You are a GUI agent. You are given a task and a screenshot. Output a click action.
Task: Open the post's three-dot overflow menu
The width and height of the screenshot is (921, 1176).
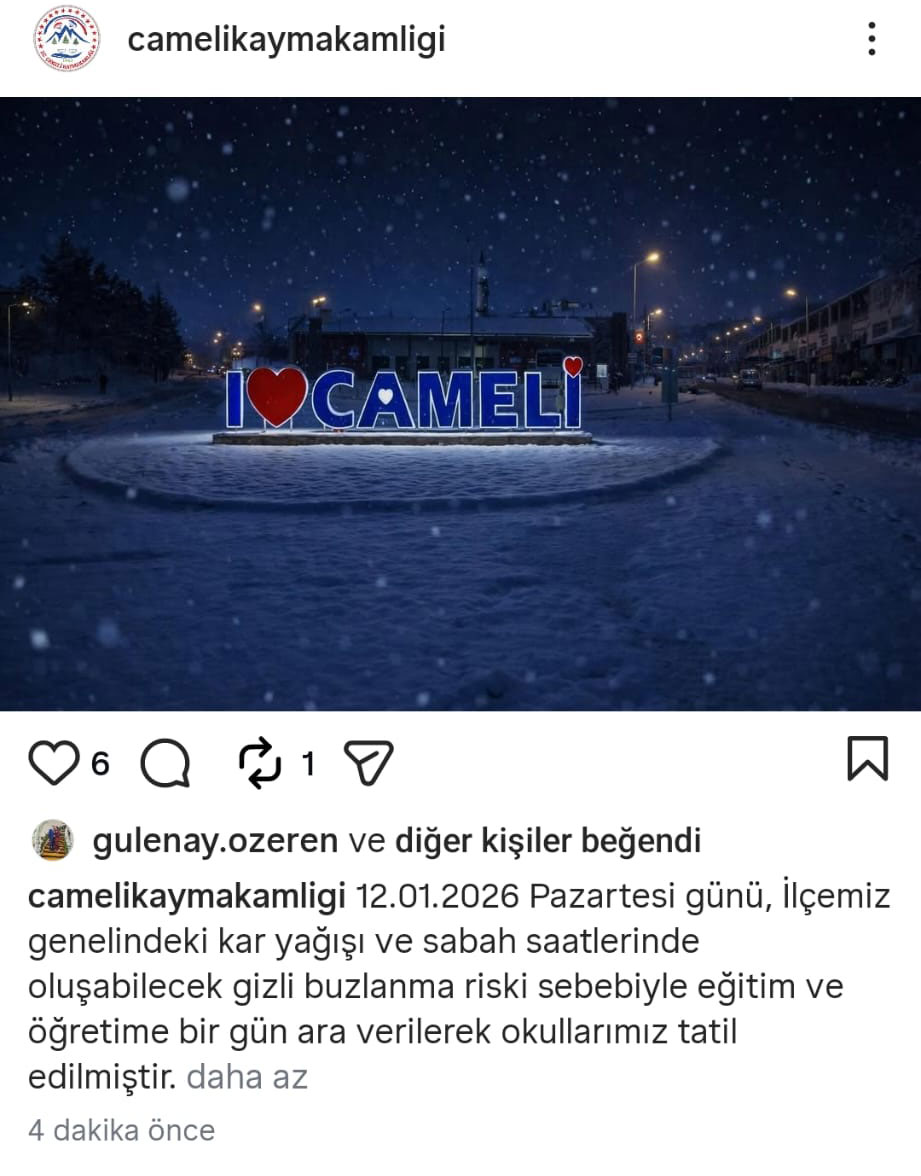click(872, 39)
